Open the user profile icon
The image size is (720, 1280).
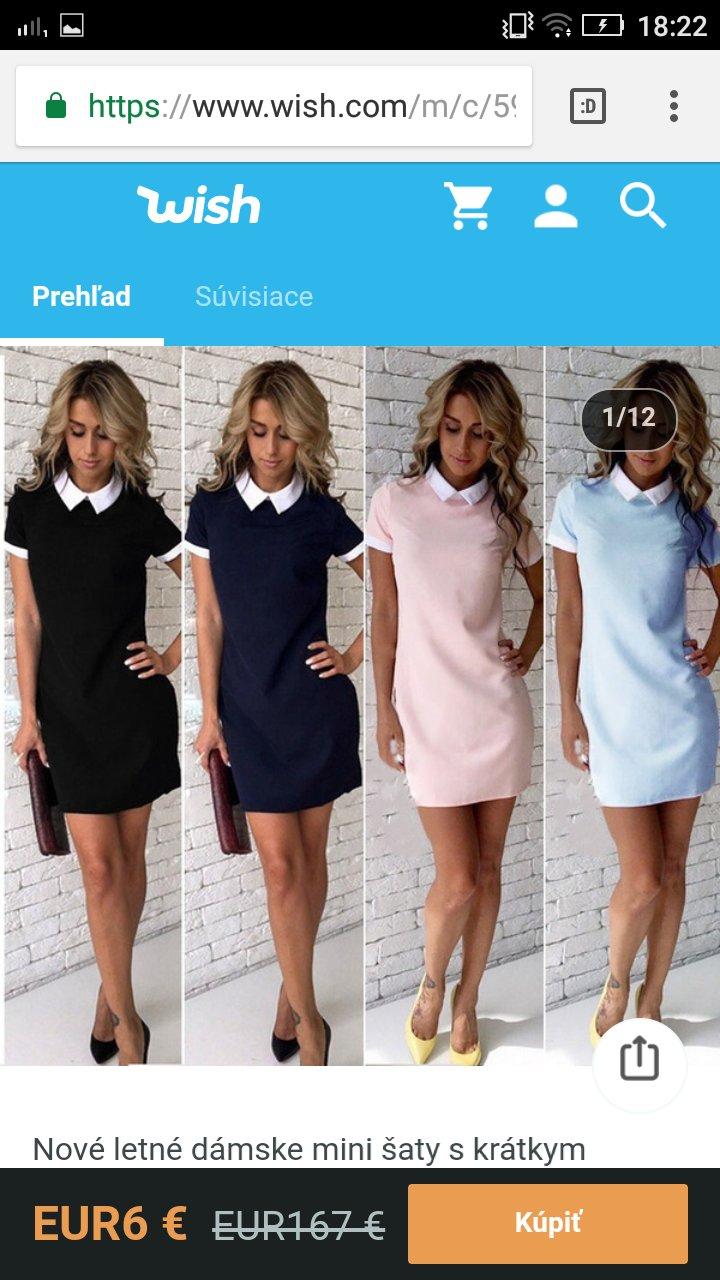pyautogui.click(x=555, y=206)
